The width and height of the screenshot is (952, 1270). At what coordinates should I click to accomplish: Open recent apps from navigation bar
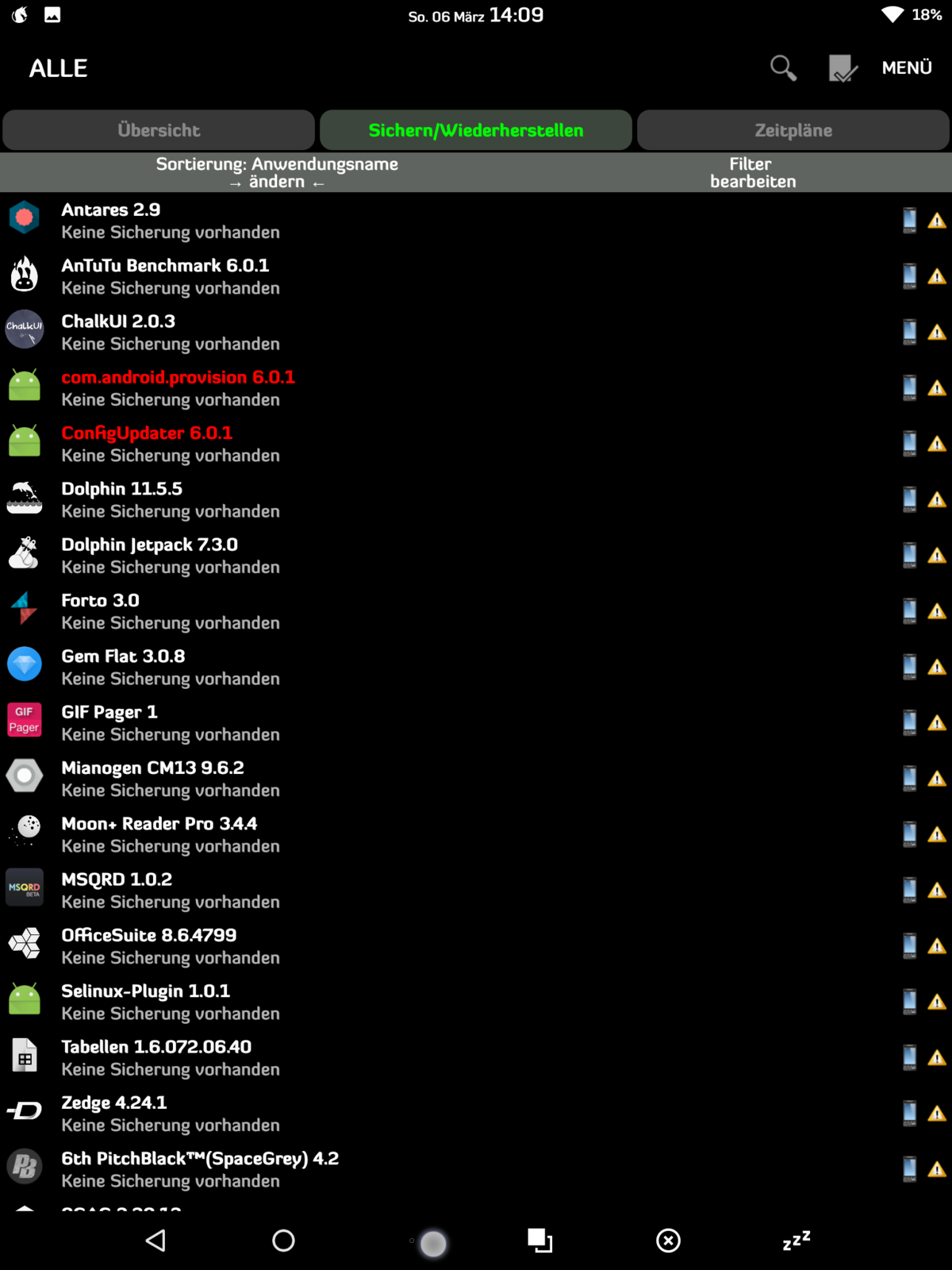pyautogui.click(x=540, y=1241)
